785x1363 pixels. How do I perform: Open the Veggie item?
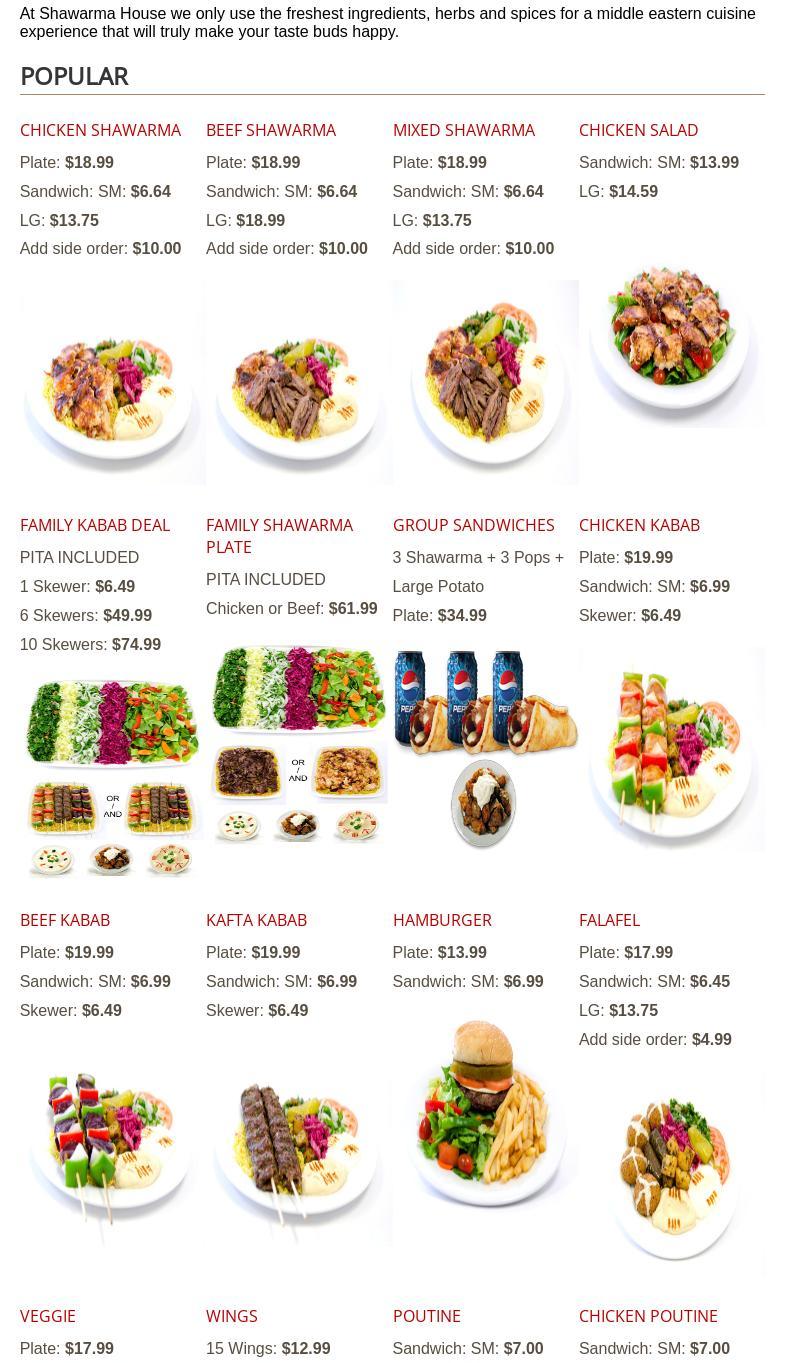(x=48, y=1316)
